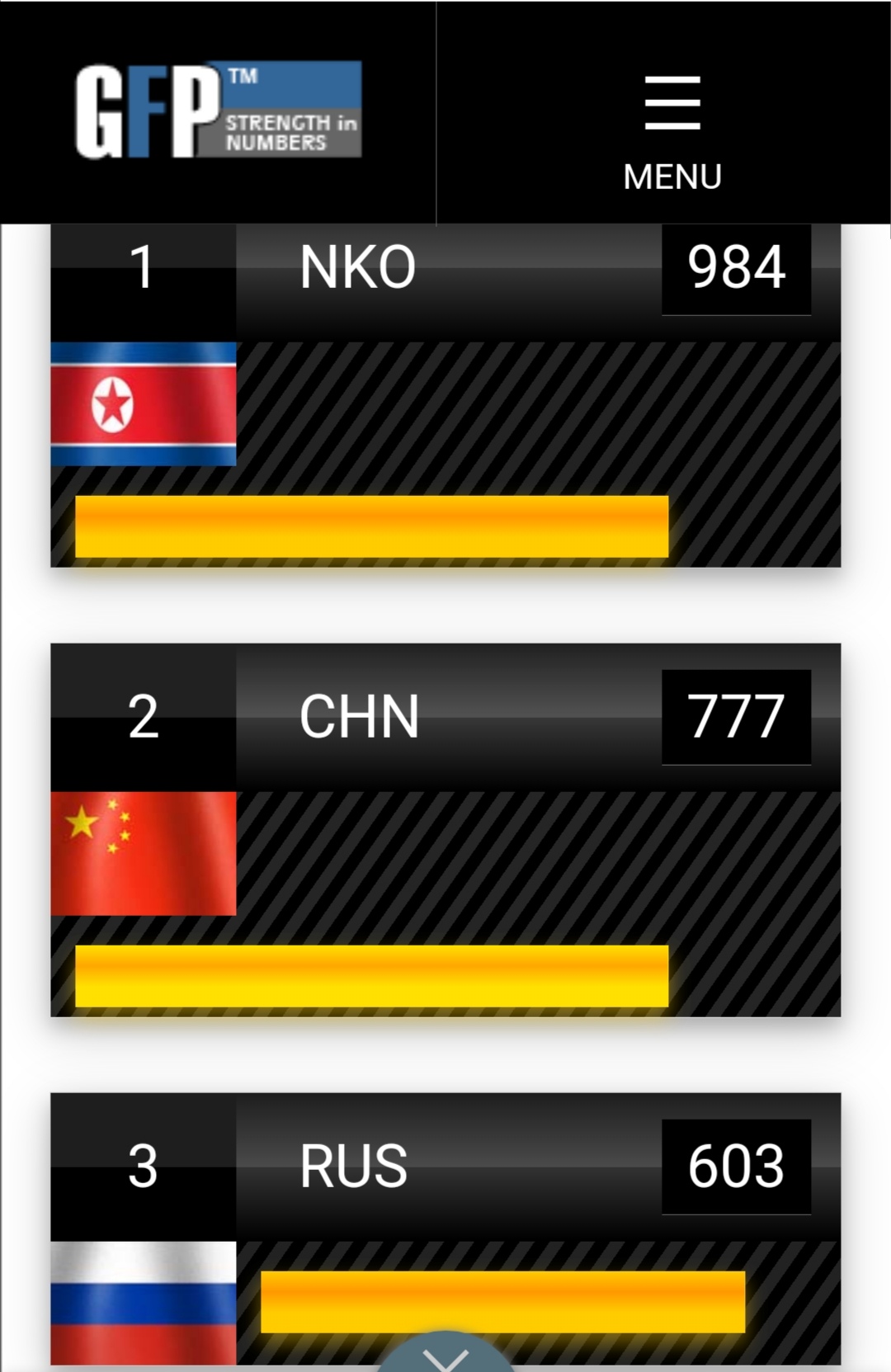Open the hamburger MENU
This screenshot has height=1372, width=891.
672,128
